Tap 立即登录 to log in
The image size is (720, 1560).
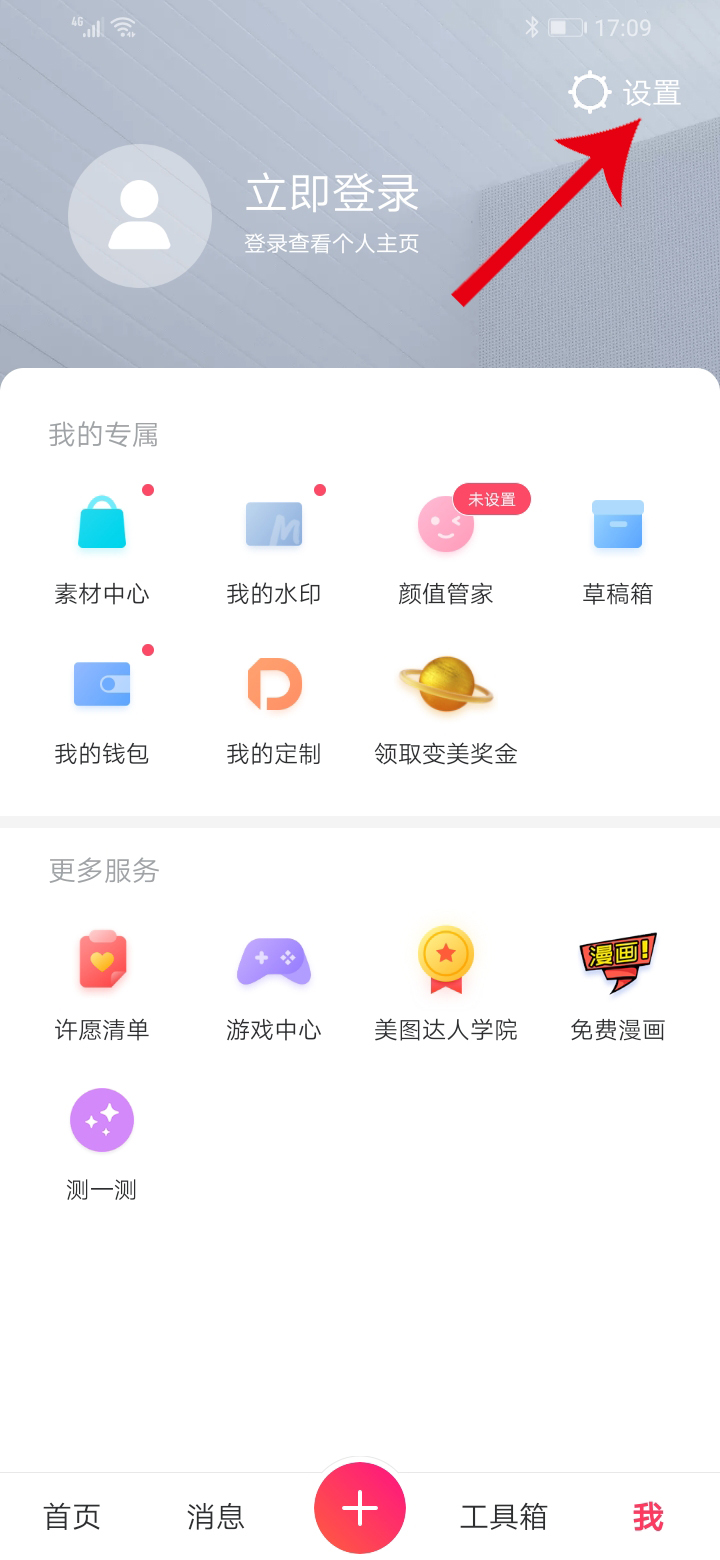click(332, 196)
